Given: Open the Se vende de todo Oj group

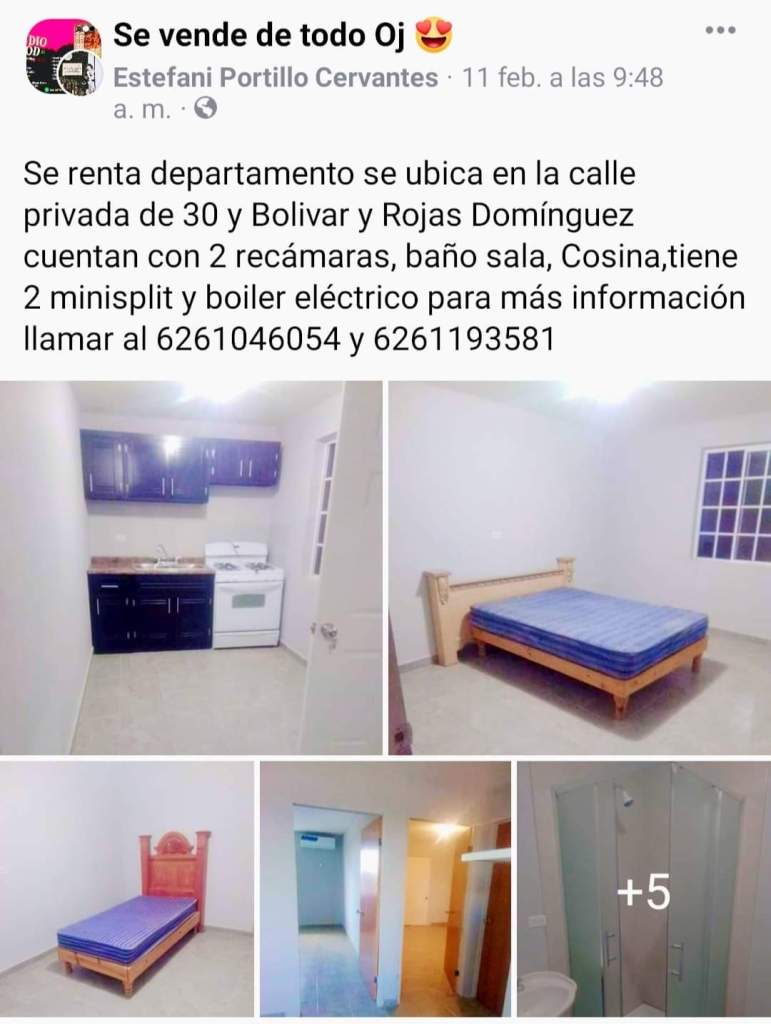Looking at the screenshot, I should [x=258, y=36].
